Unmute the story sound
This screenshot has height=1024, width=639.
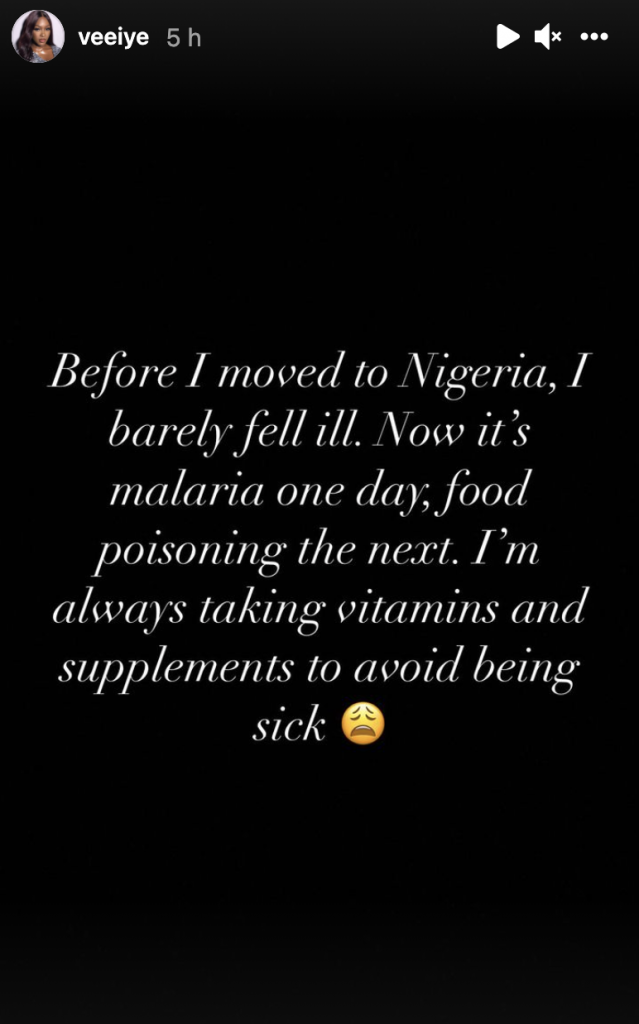(548, 37)
